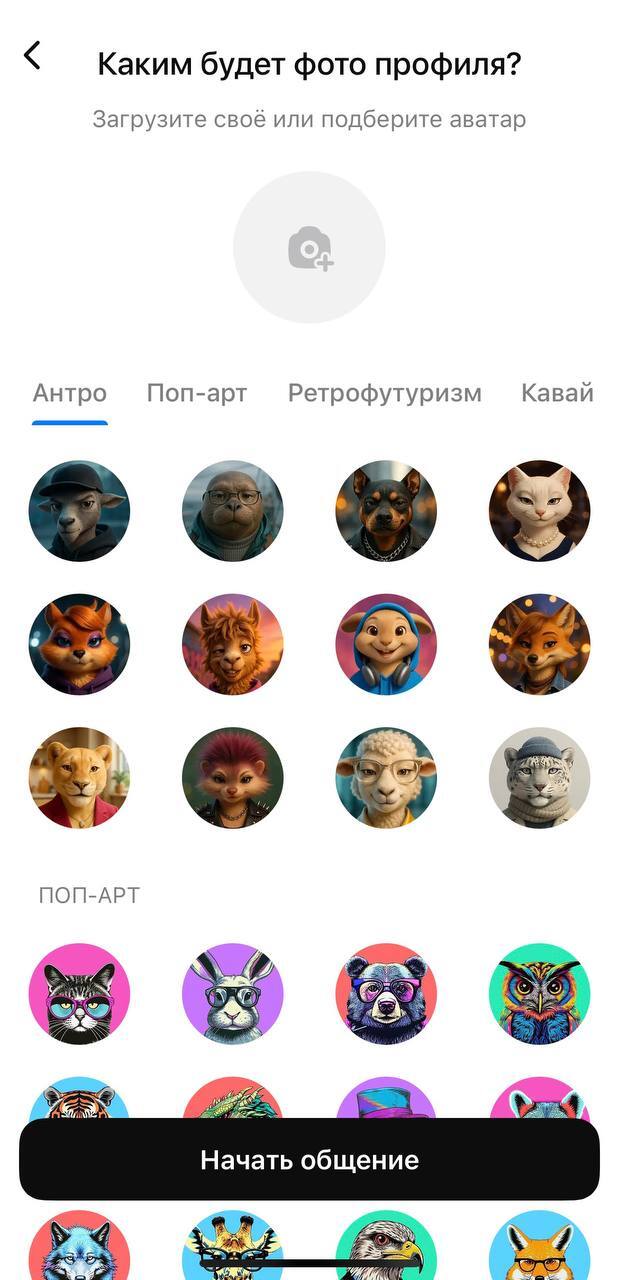Upload your own profile photo
619x1280 pixels.
coord(309,248)
